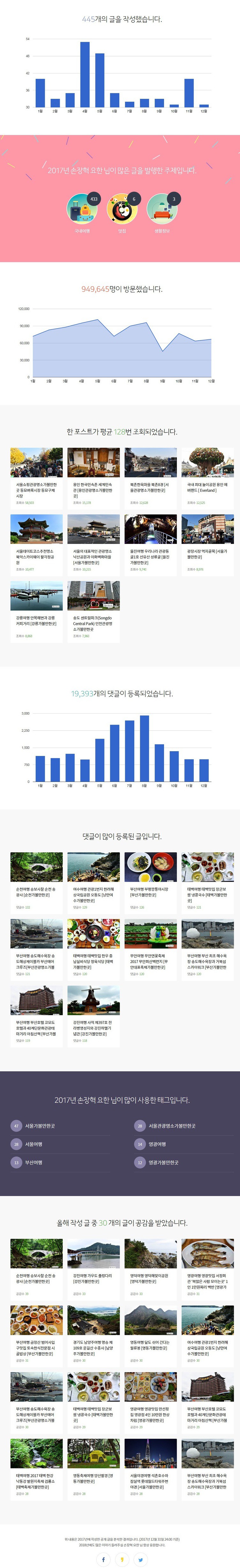This screenshot has width=240, height=1568.
Task: Open the 용인 한국민속촌 post card
Action: point(94,477)
